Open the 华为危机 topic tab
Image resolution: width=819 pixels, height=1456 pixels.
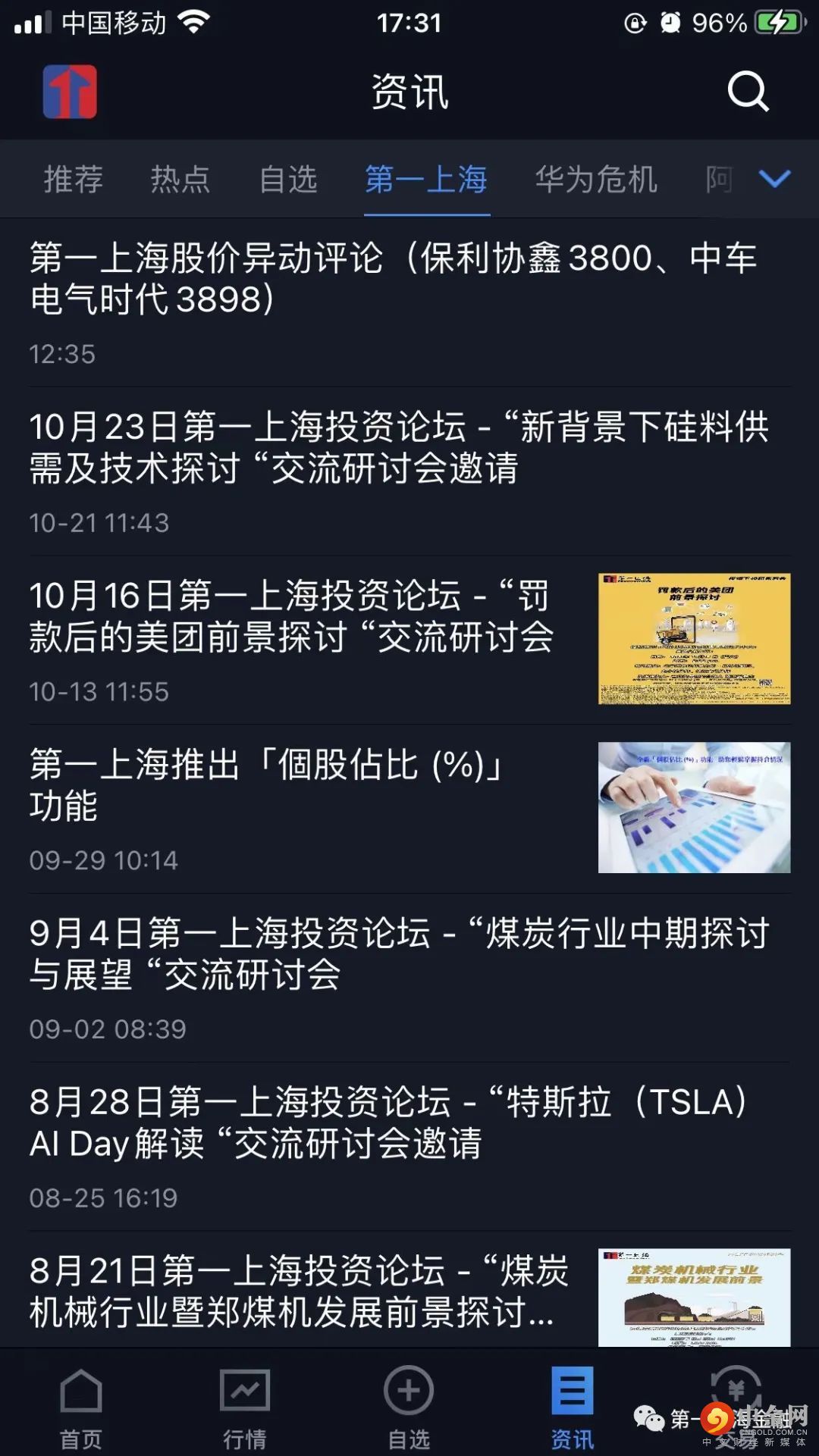(x=596, y=180)
